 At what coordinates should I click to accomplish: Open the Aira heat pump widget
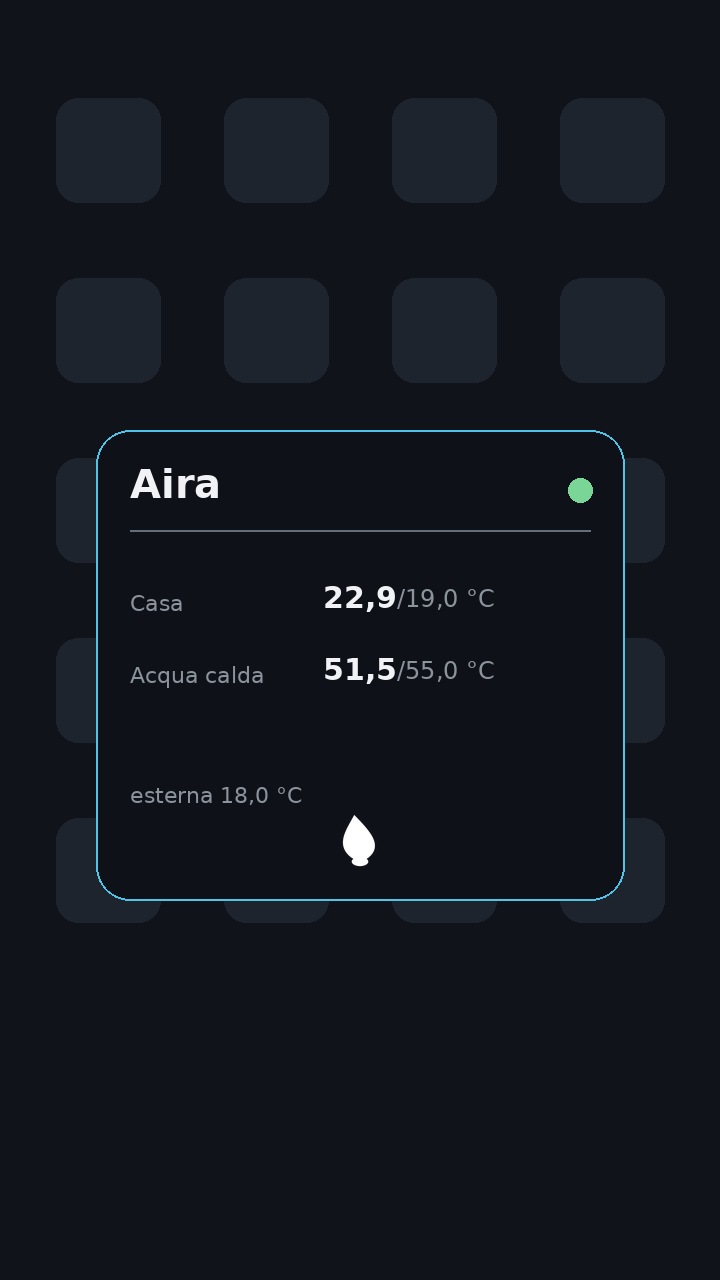(360, 665)
